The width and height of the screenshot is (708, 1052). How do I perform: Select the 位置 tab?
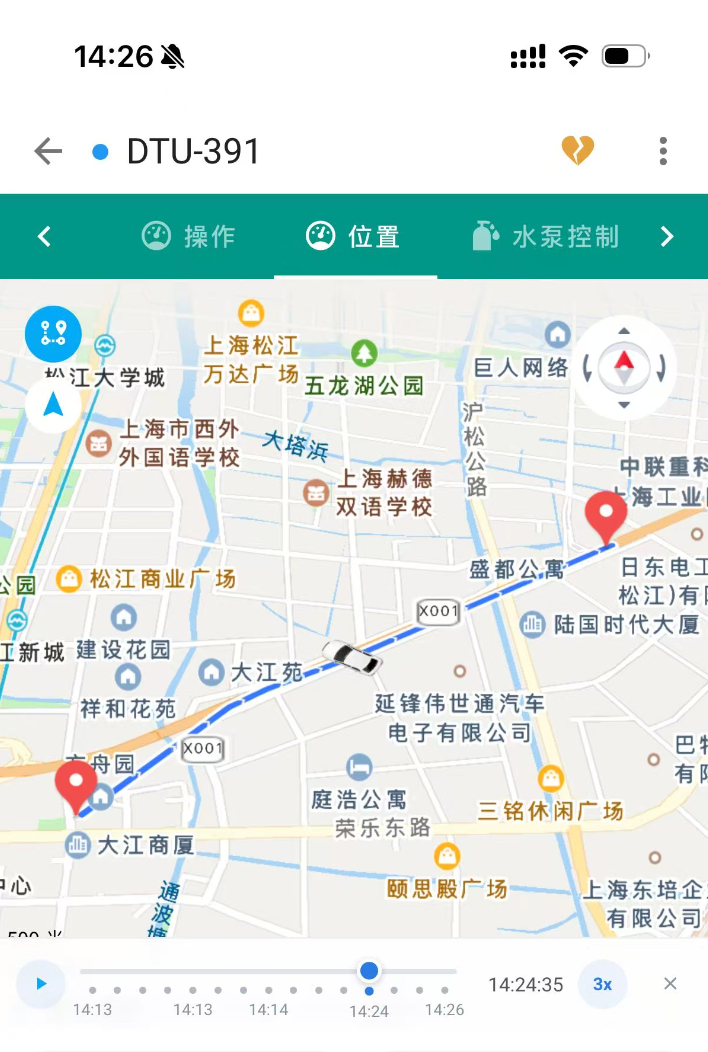[x=354, y=236]
